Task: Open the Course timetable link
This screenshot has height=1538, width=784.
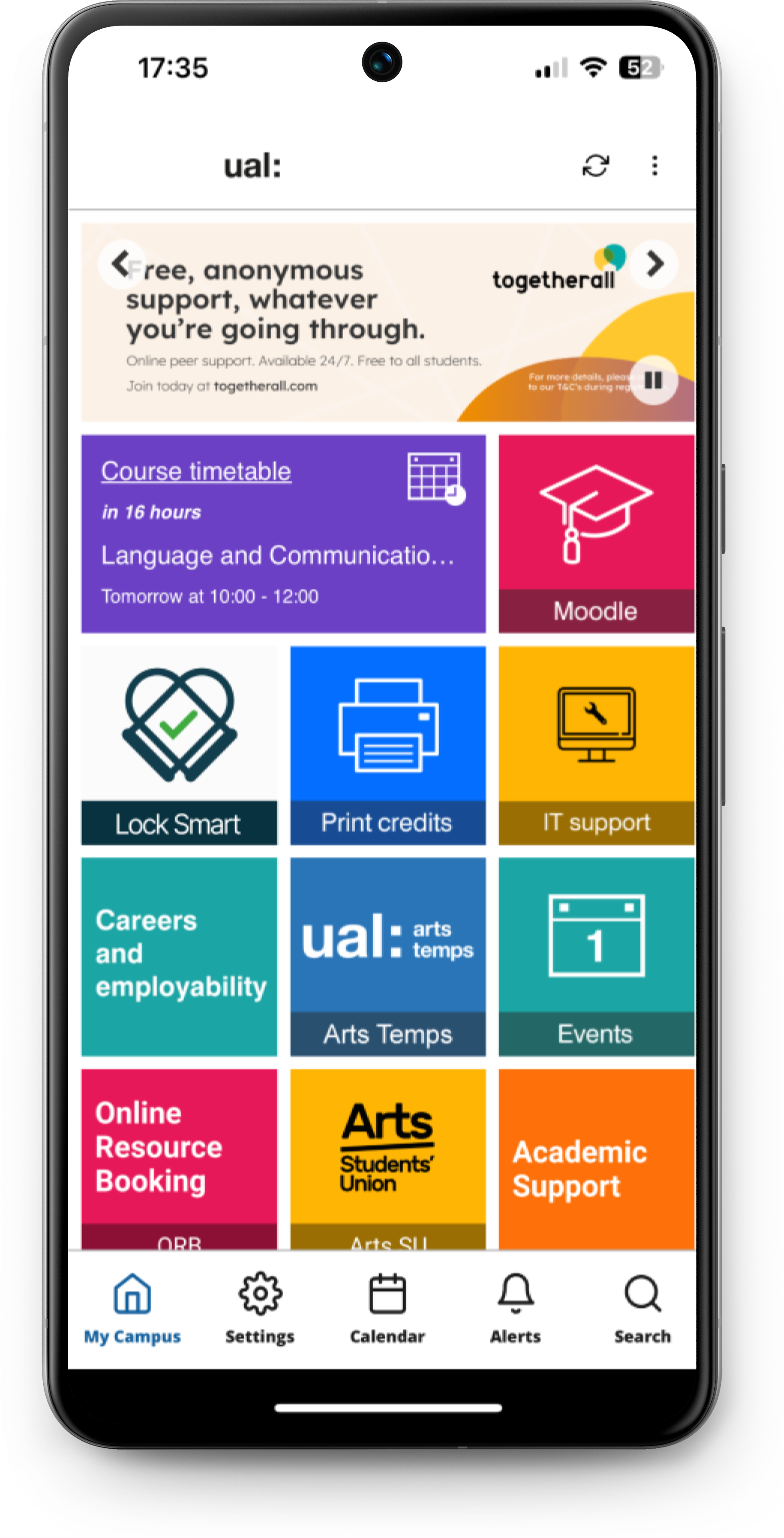Action: [x=196, y=471]
